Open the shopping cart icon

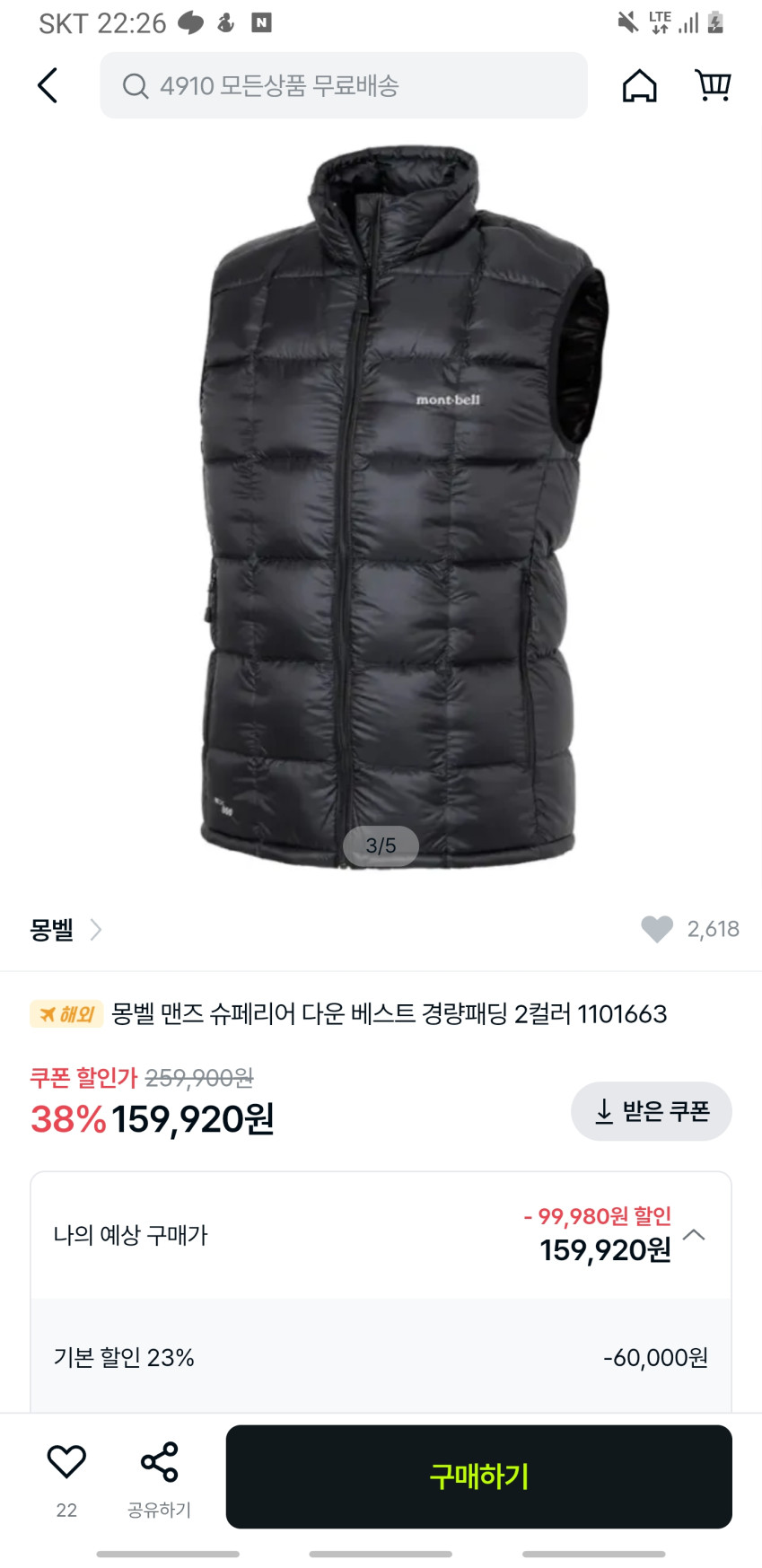(714, 85)
